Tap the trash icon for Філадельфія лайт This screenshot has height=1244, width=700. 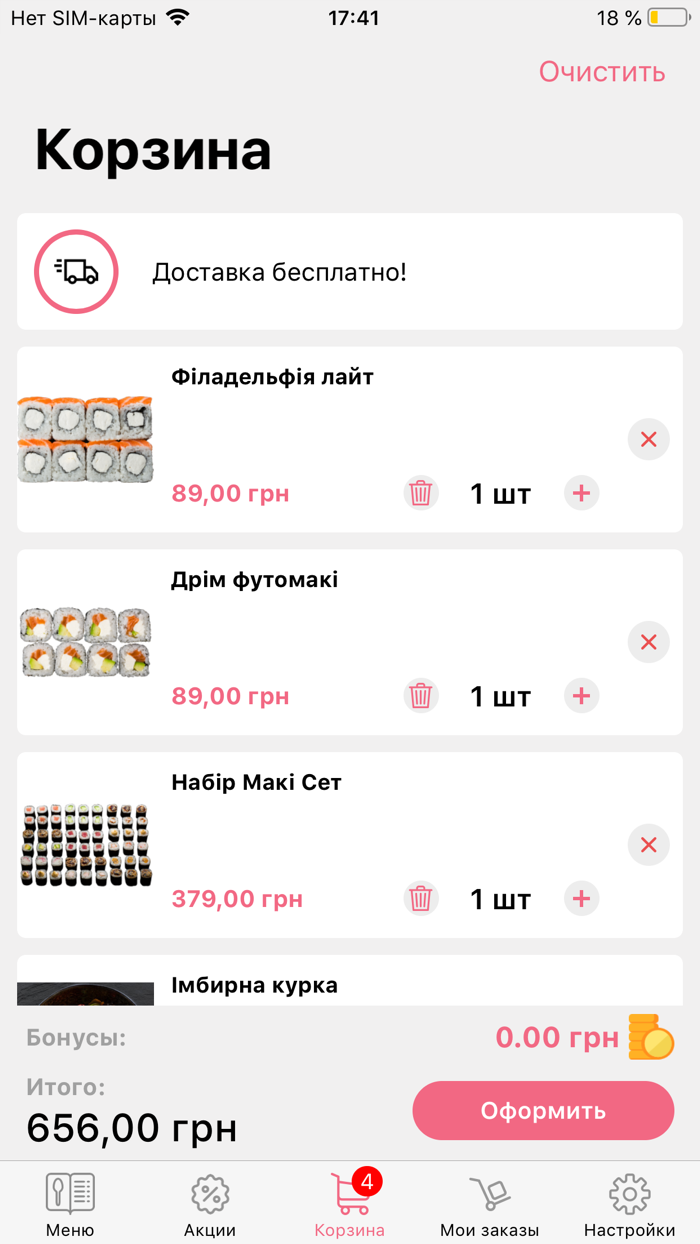point(421,493)
